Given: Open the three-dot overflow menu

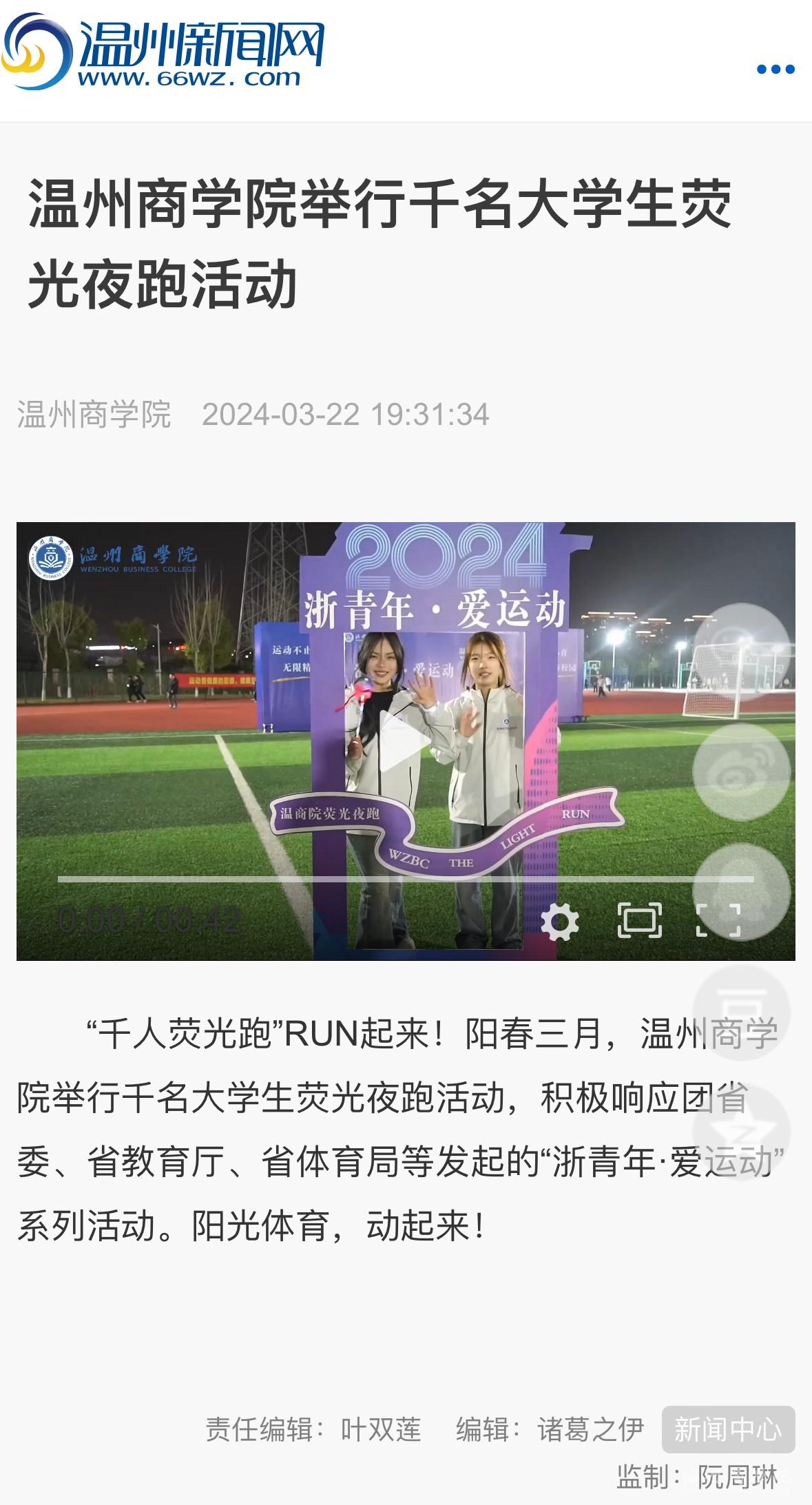Looking at the screenshot, I should point(775,69).
